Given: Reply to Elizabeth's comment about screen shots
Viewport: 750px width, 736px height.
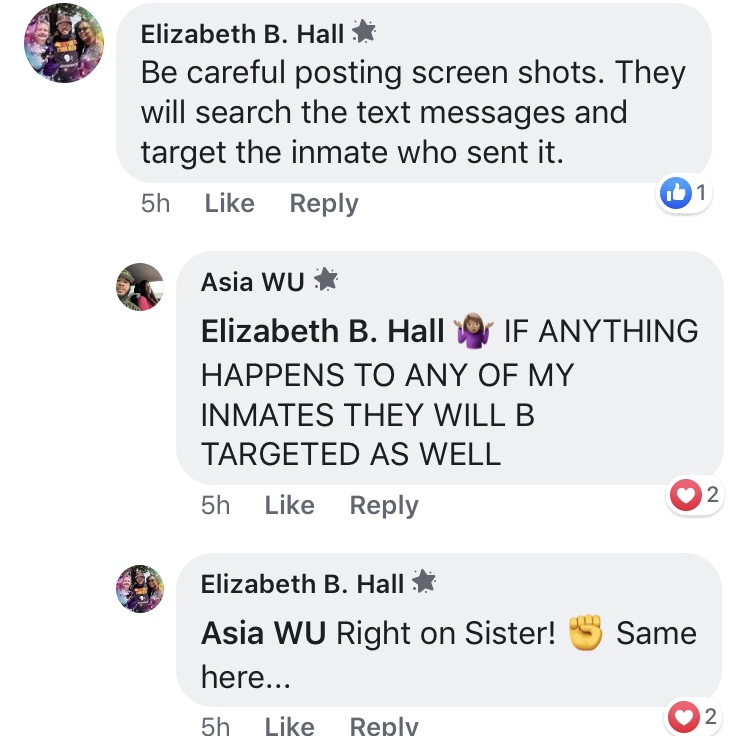Looking at the screenshot, I should 323,203.
